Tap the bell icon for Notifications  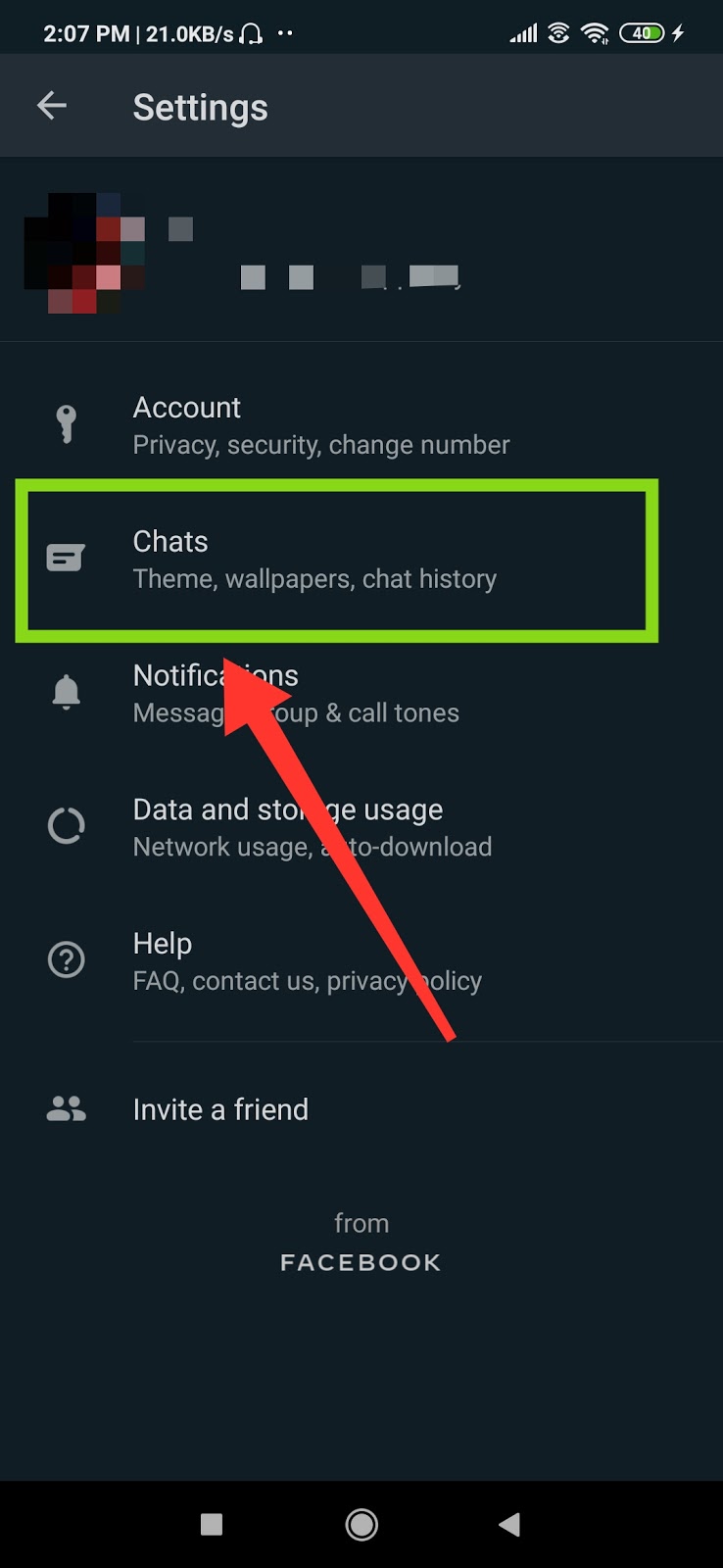(x=66, y=691)
